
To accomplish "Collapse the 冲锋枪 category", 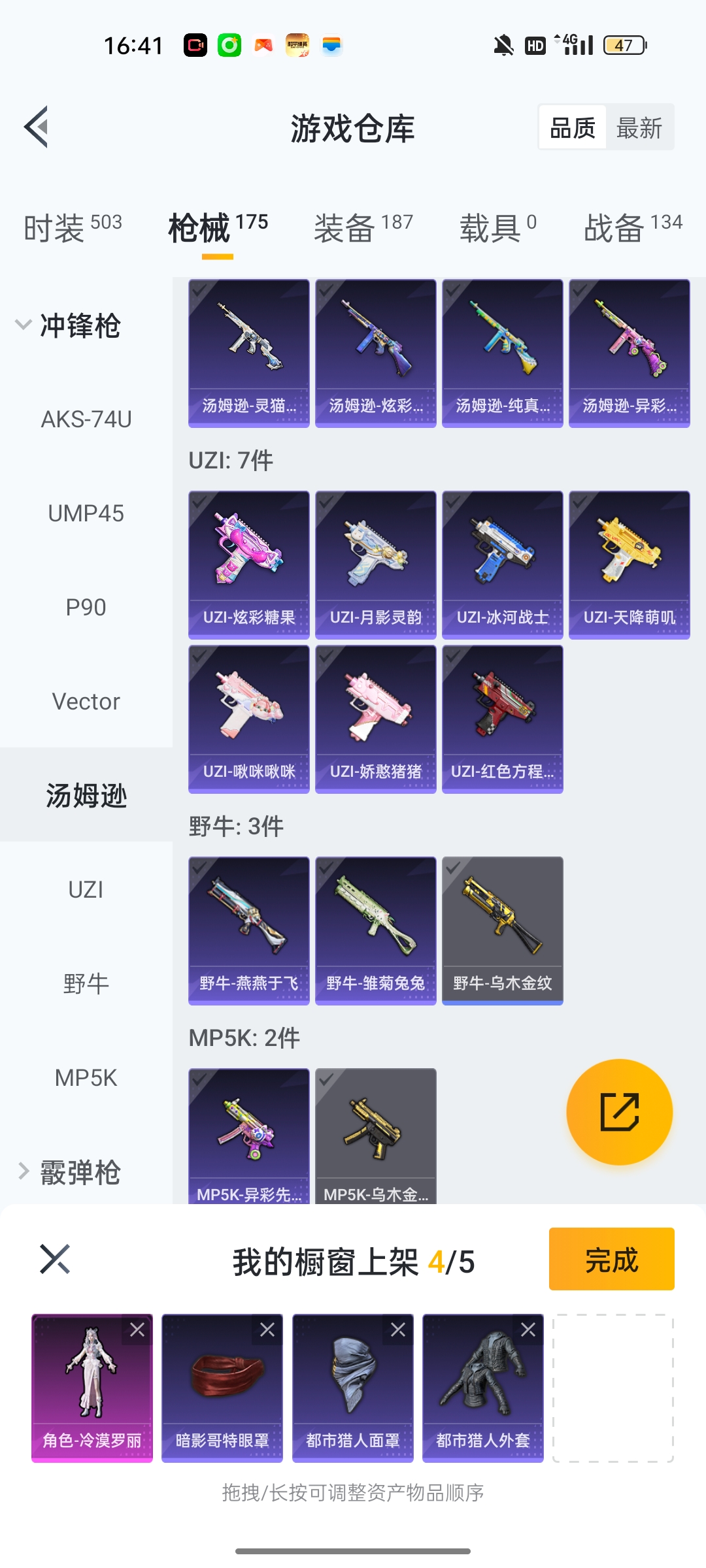I will coord(69,325).
